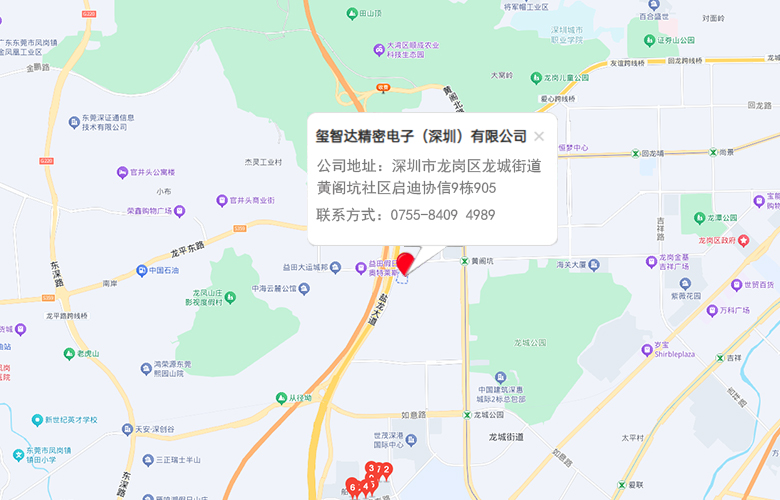780x500 pixels.
Task: Select map marker number 6
Action: tap(352, 487)
